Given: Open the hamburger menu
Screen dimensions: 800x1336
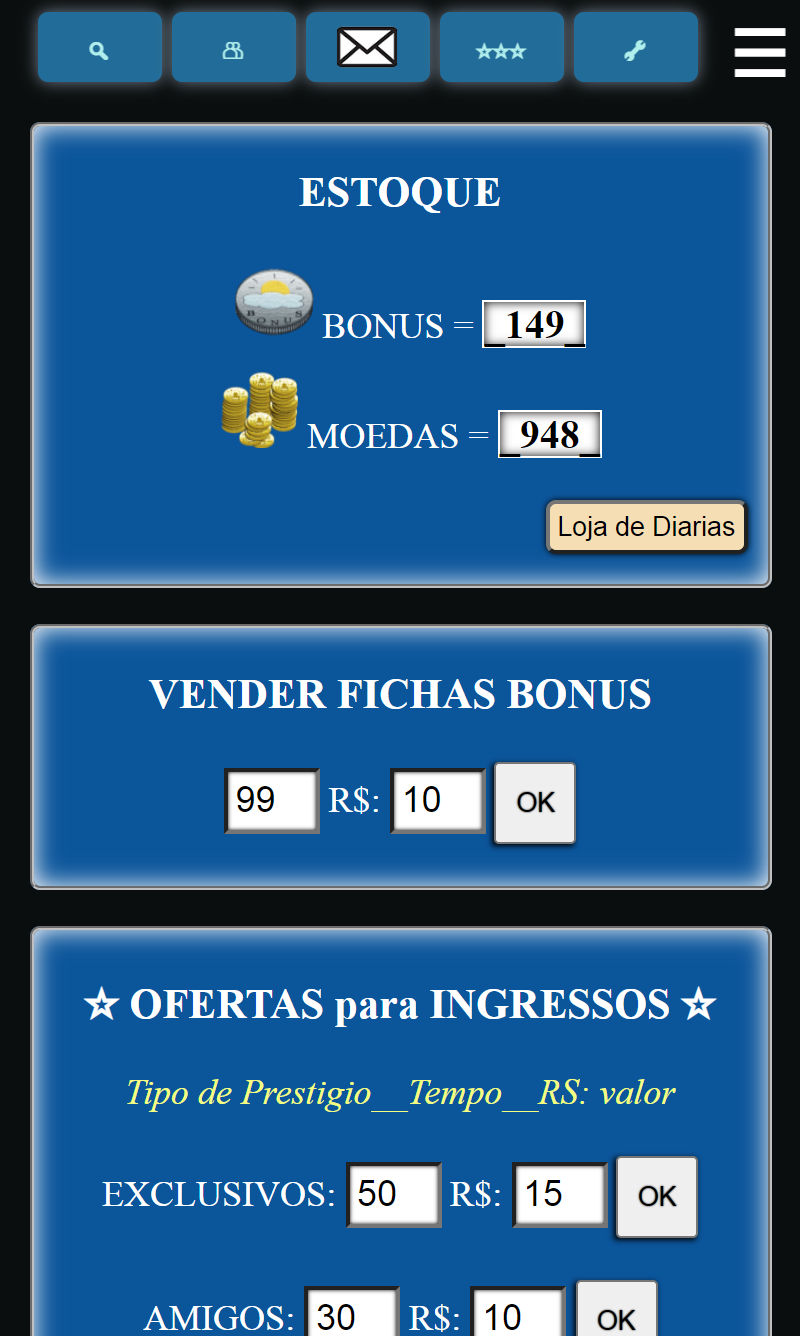Looking at the screenshot, I should (759, 52).
